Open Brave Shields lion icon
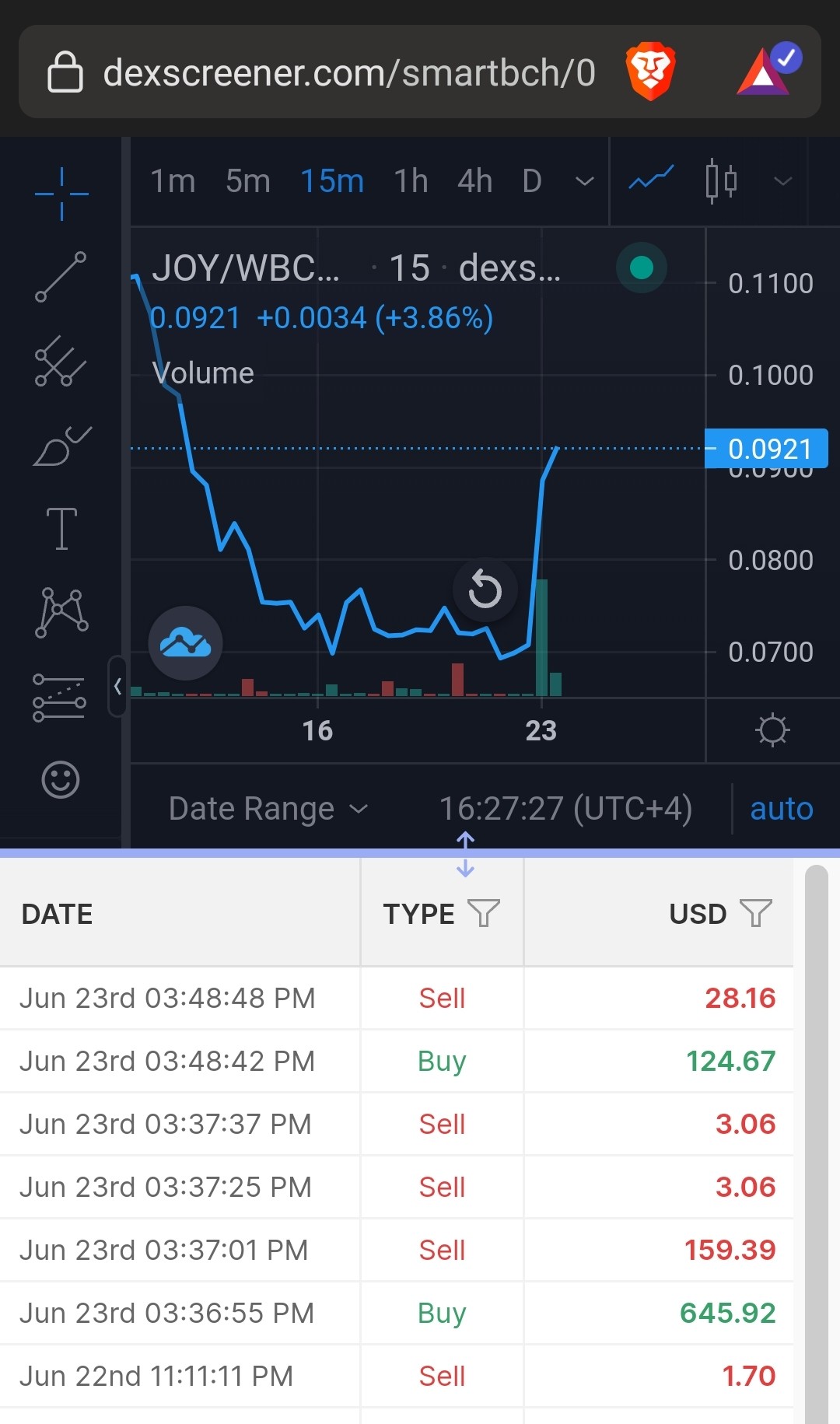The image size is (840, 1424). [651, 72]
